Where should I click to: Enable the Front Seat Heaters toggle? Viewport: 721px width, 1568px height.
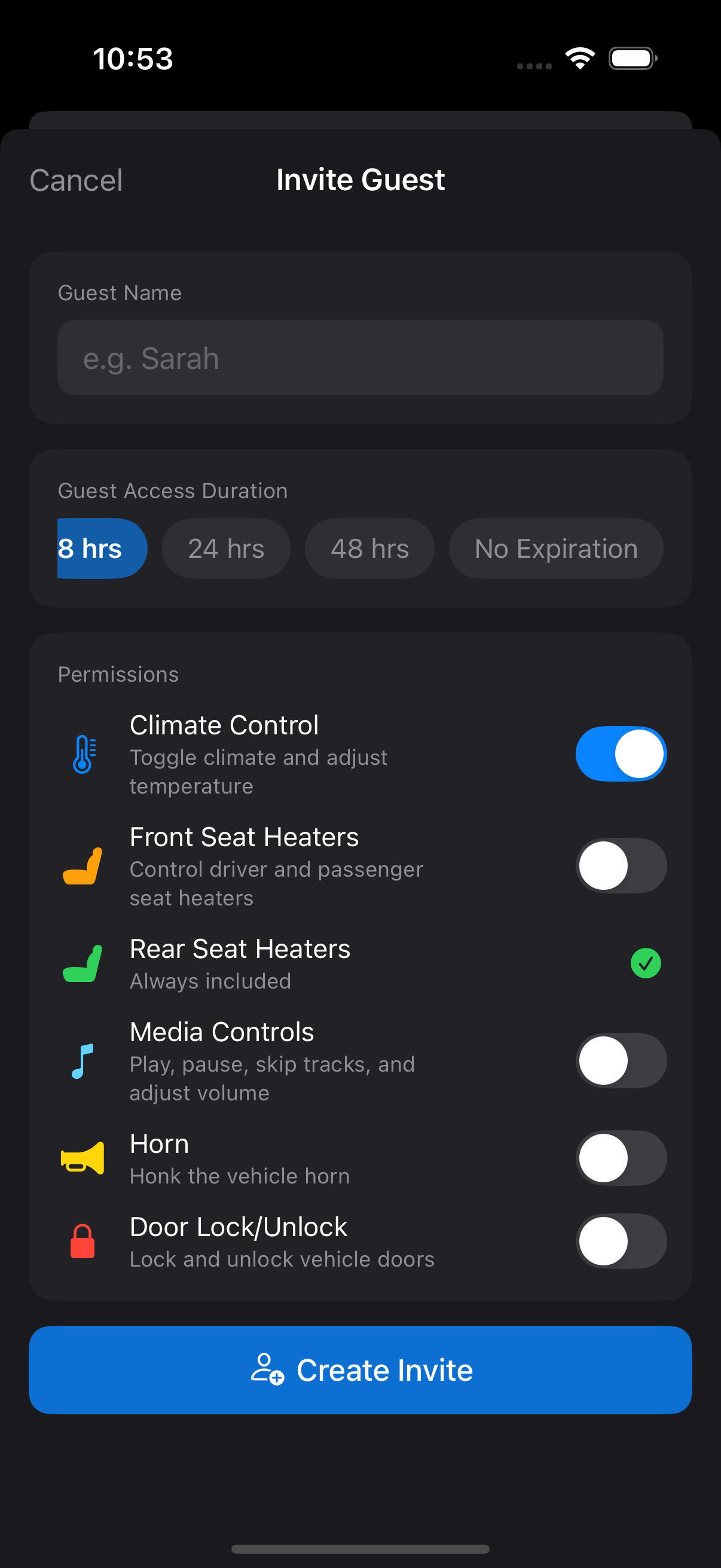(x=621, y=866)
